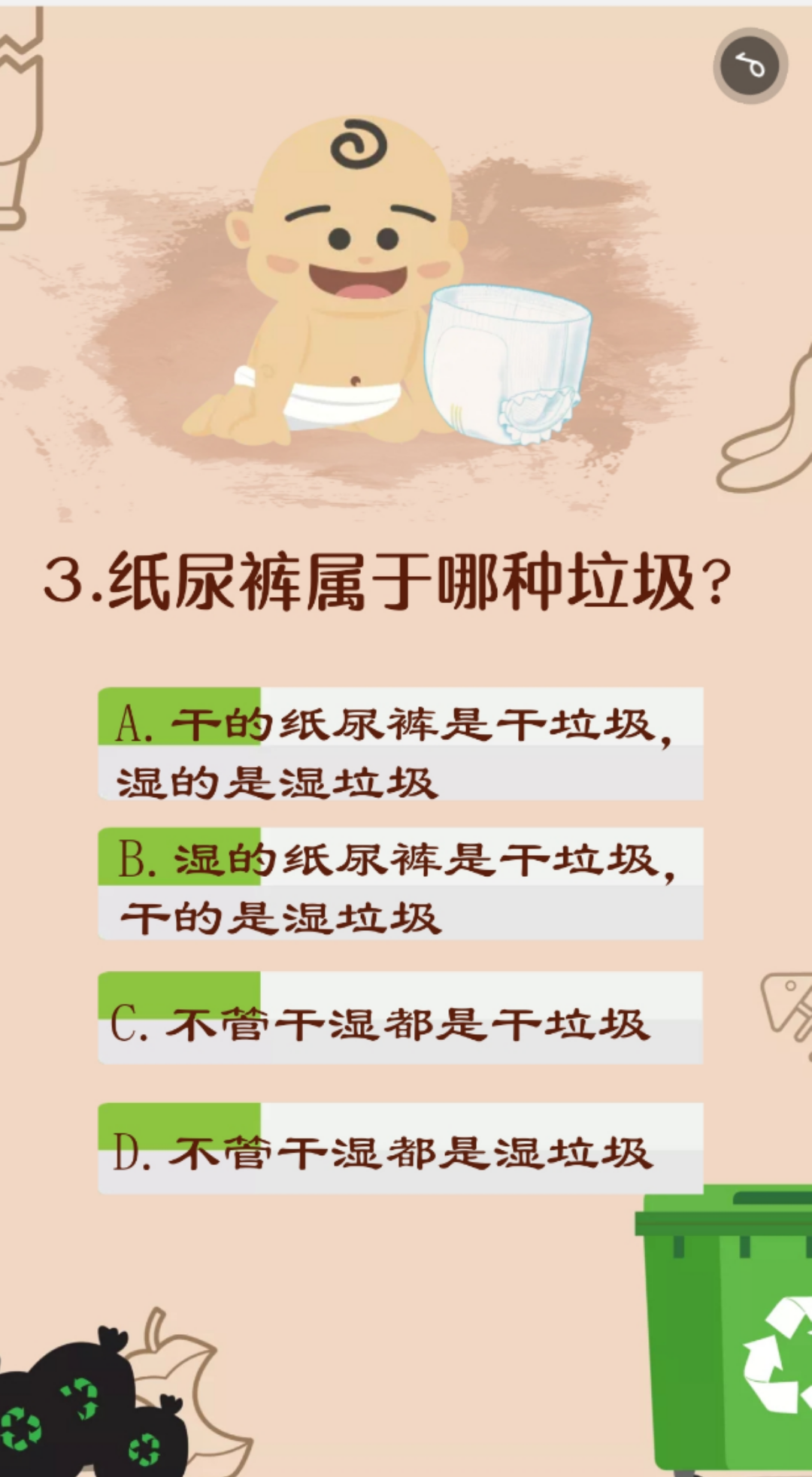Tap the round music icon at top right
Screen dimensions: 812x1477
(x=750, y=66)
